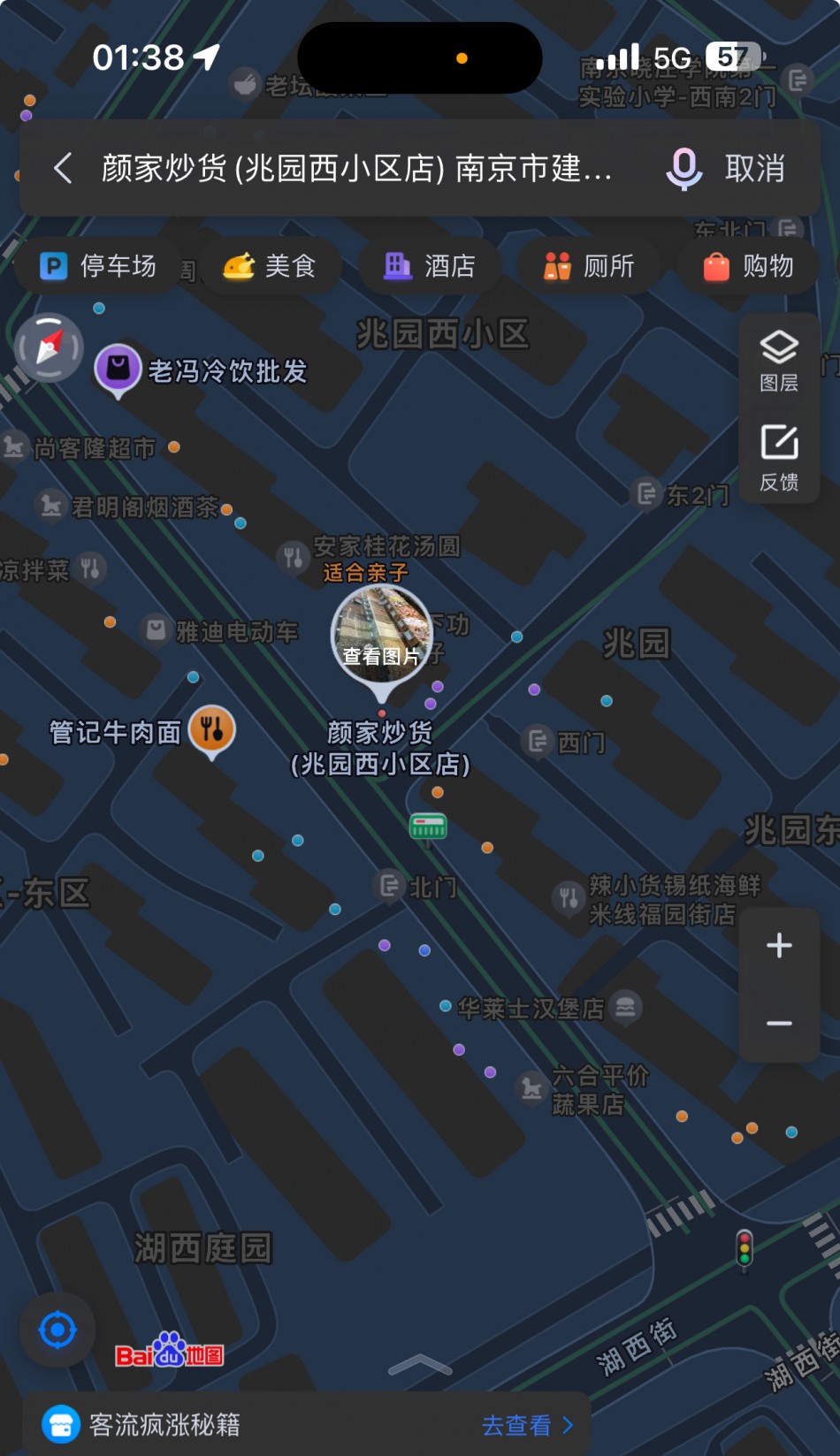View photos of 颜家炒货 via 查看图片
The height and width of the screenshot is (1456, 840).
tap(382, 635)
